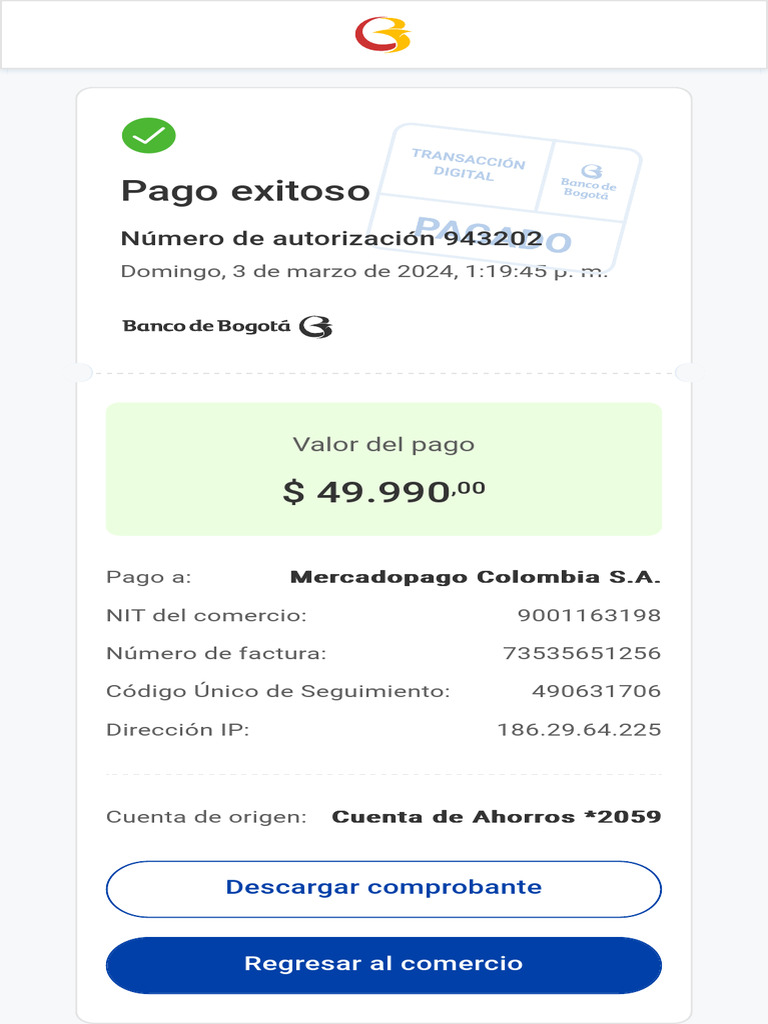The image size is (768, 1024).
Task: Download the payment receipt (Descargar comprobante)
Action: [x=383, y=888]
